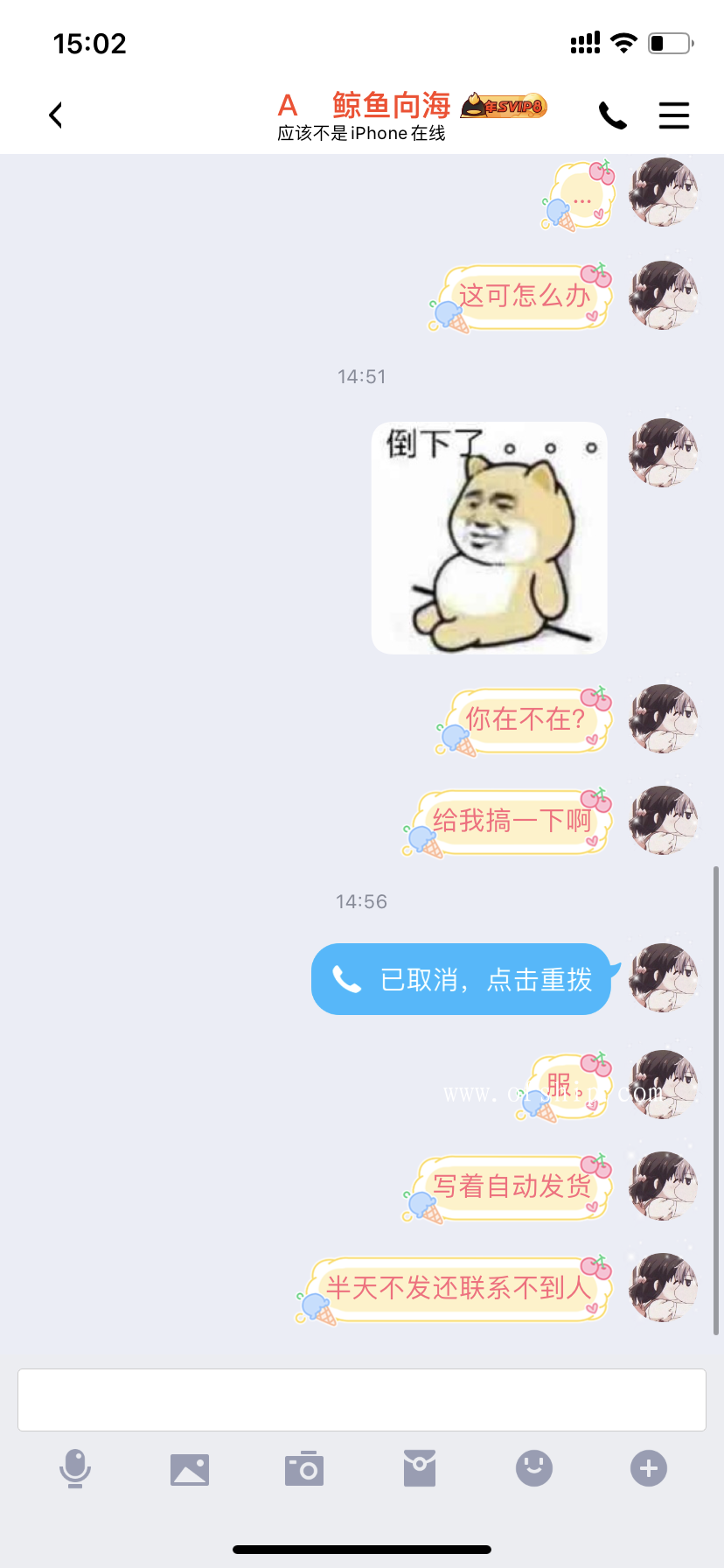The width and height of the screenshot is (724, 1568).
Task: Open the 倒下了 sticker image
Action: [x=490, y=538]
